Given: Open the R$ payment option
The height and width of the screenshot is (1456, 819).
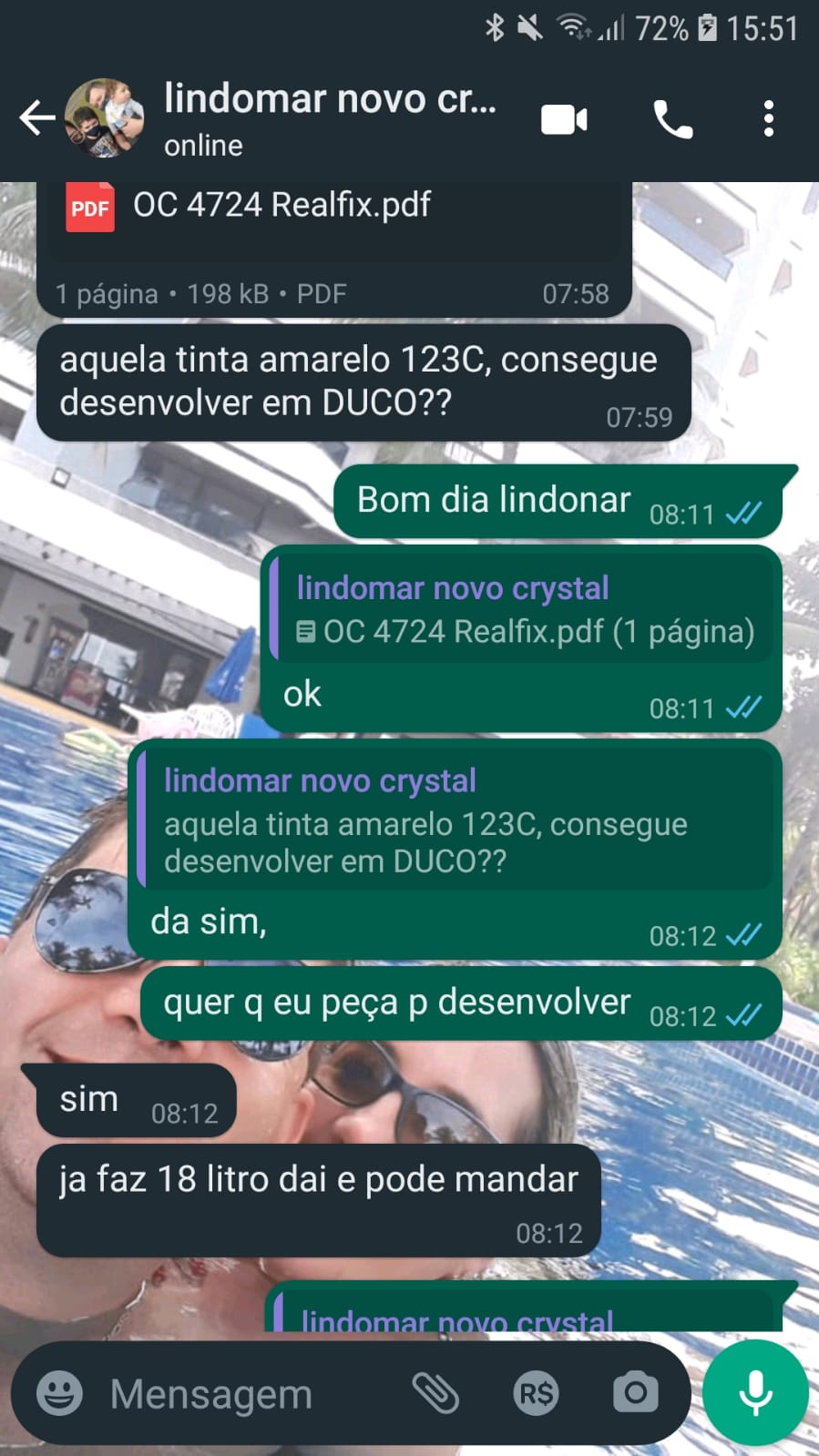Looking at the screenshot, I should (536, 1393).
